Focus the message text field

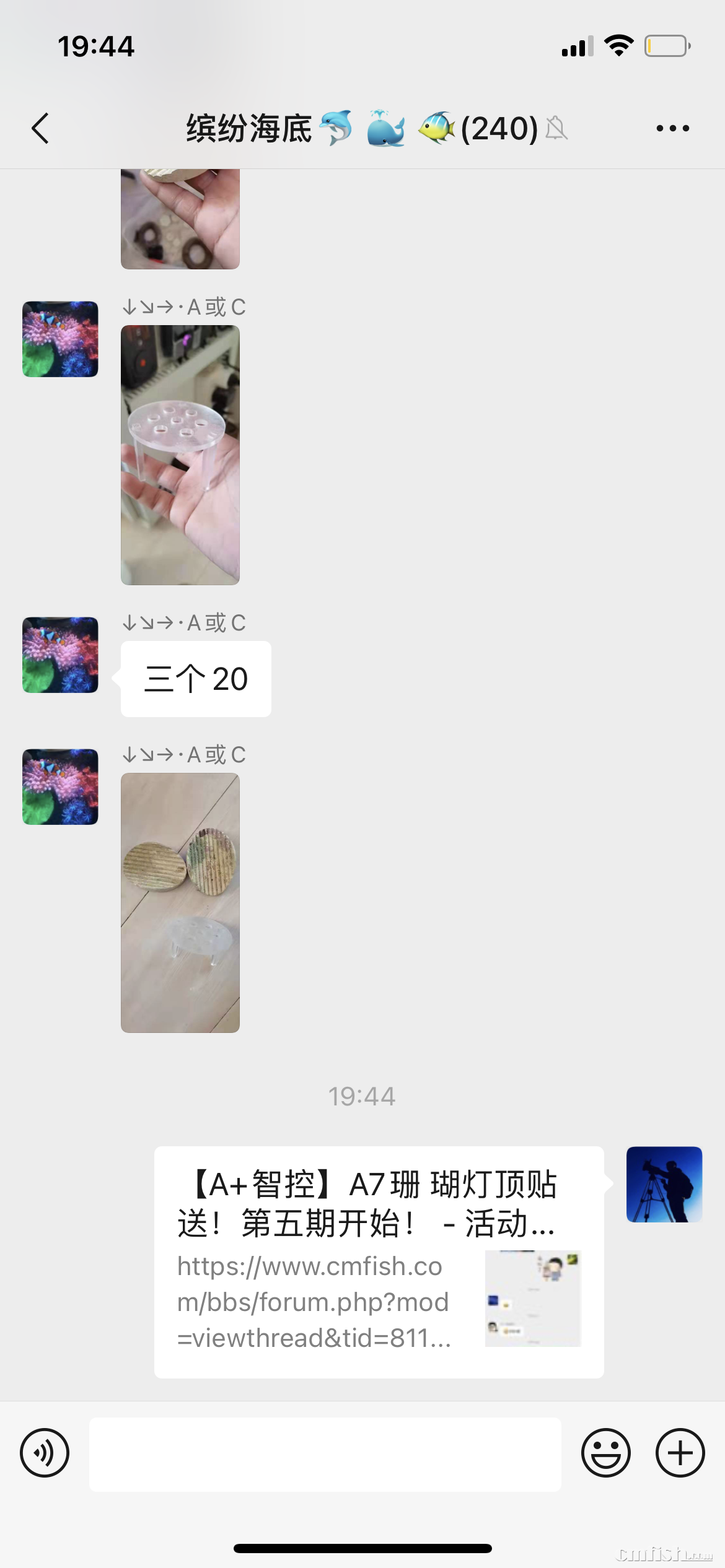[325, 1454]
